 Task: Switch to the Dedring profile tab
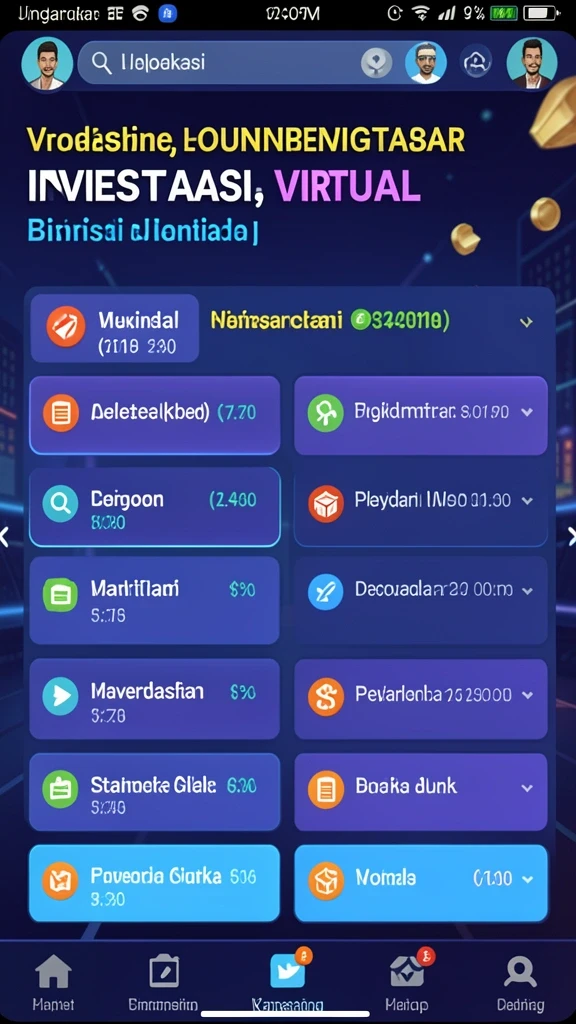pos(520,982)
